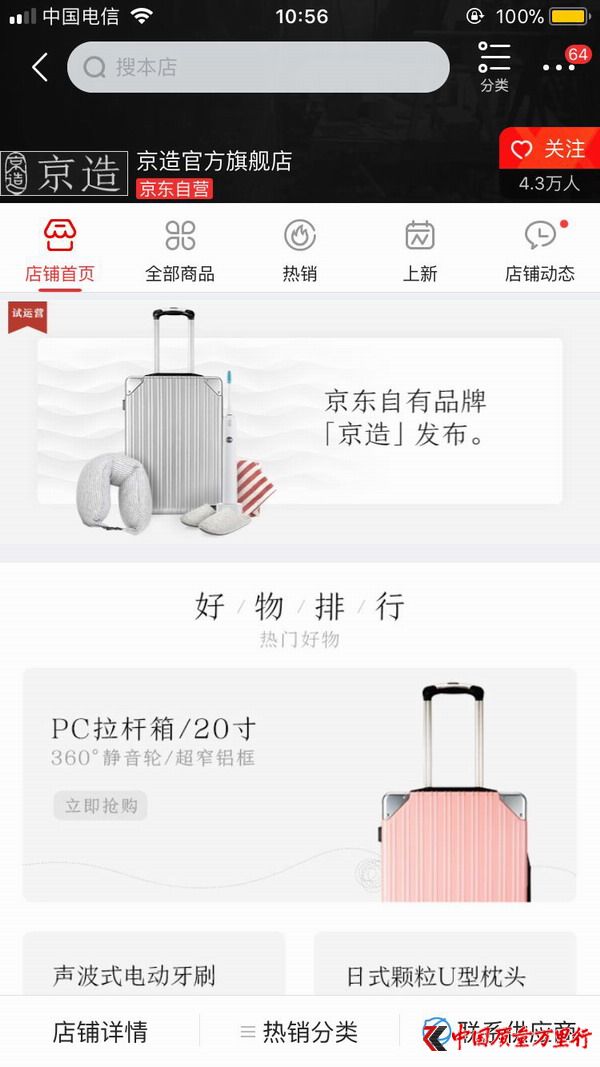Open the 分类 category icon

[494, 67]
